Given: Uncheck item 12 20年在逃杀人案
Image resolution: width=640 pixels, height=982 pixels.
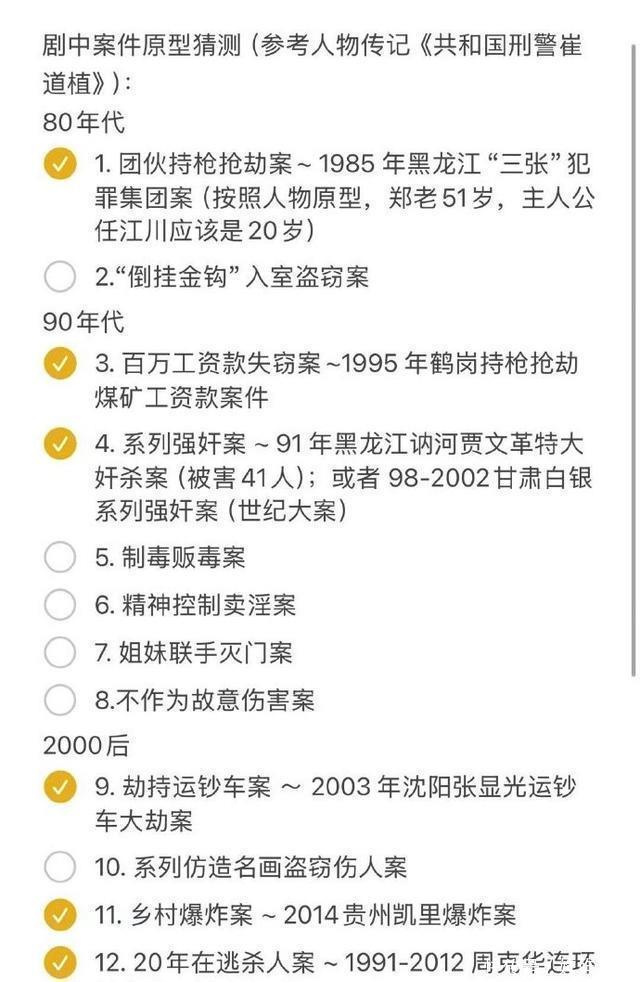Looking at the screenshot, I should (61, 963).
